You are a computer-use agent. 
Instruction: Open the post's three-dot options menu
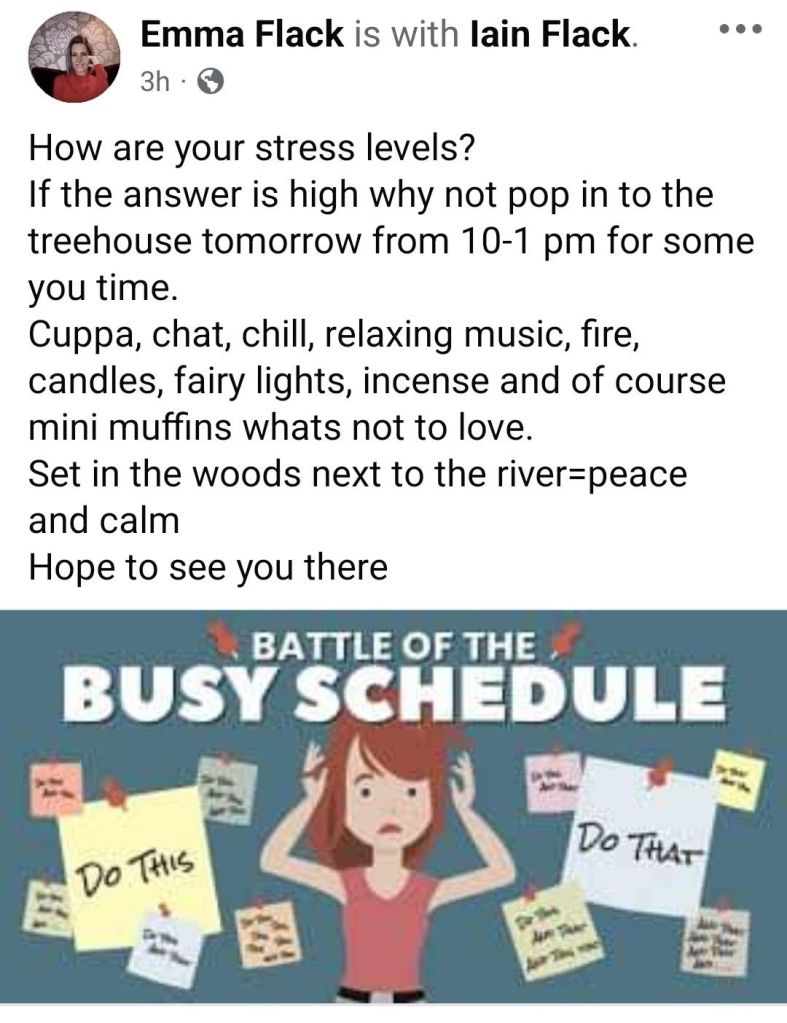[742, 31]
